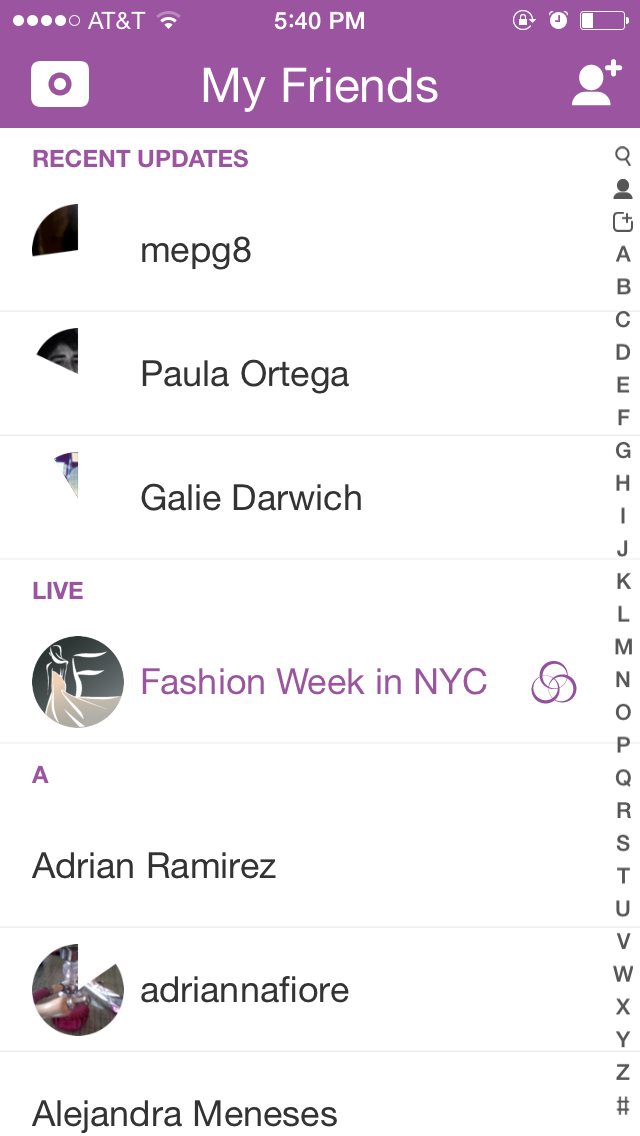Tap the search icon in the index bar

pyautogui.click(x=622, y=156)
